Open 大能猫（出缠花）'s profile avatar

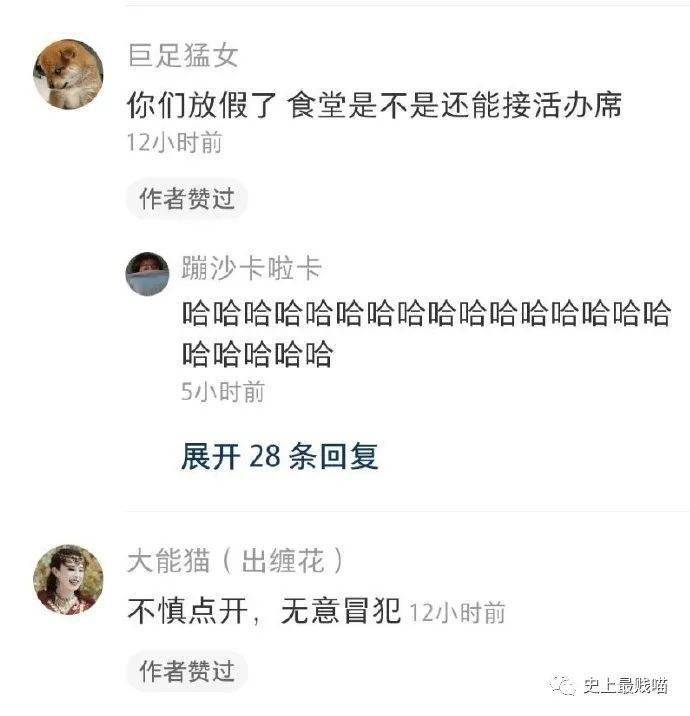pyautogui.click(x=68, y=580)
